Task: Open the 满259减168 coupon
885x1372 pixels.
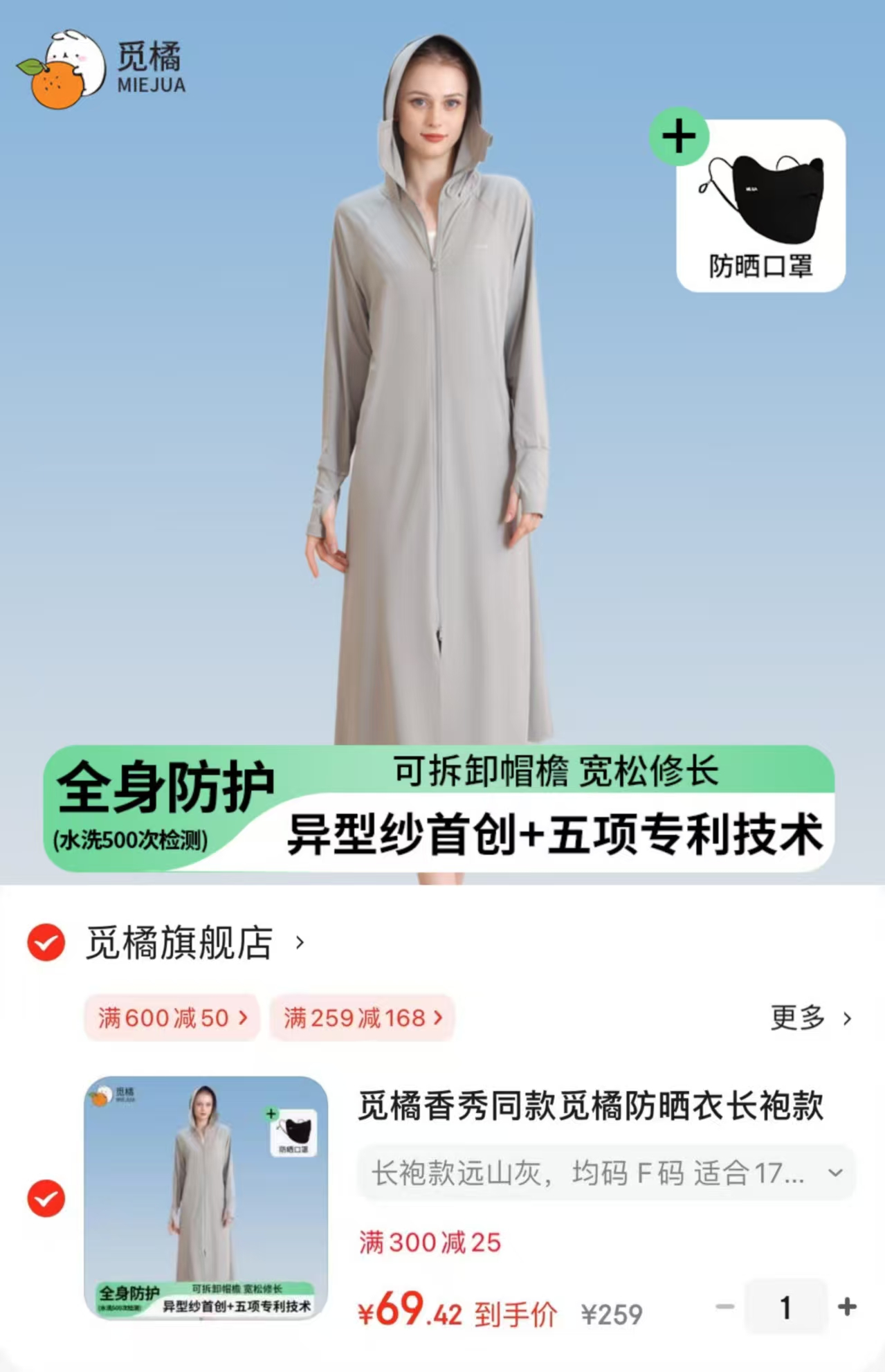Action: point(359,1018)
